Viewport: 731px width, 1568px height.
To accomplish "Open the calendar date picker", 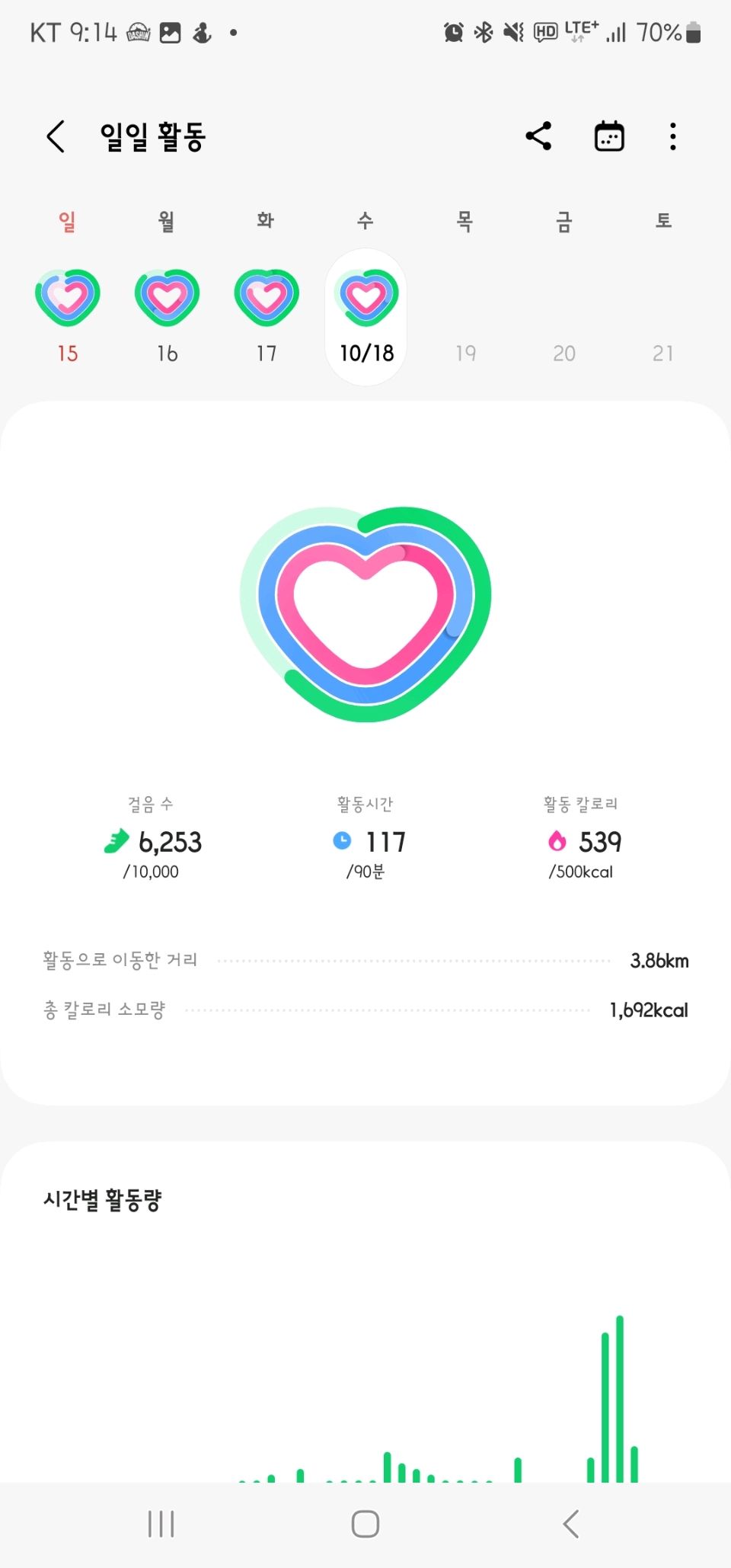I will (609, 136).
